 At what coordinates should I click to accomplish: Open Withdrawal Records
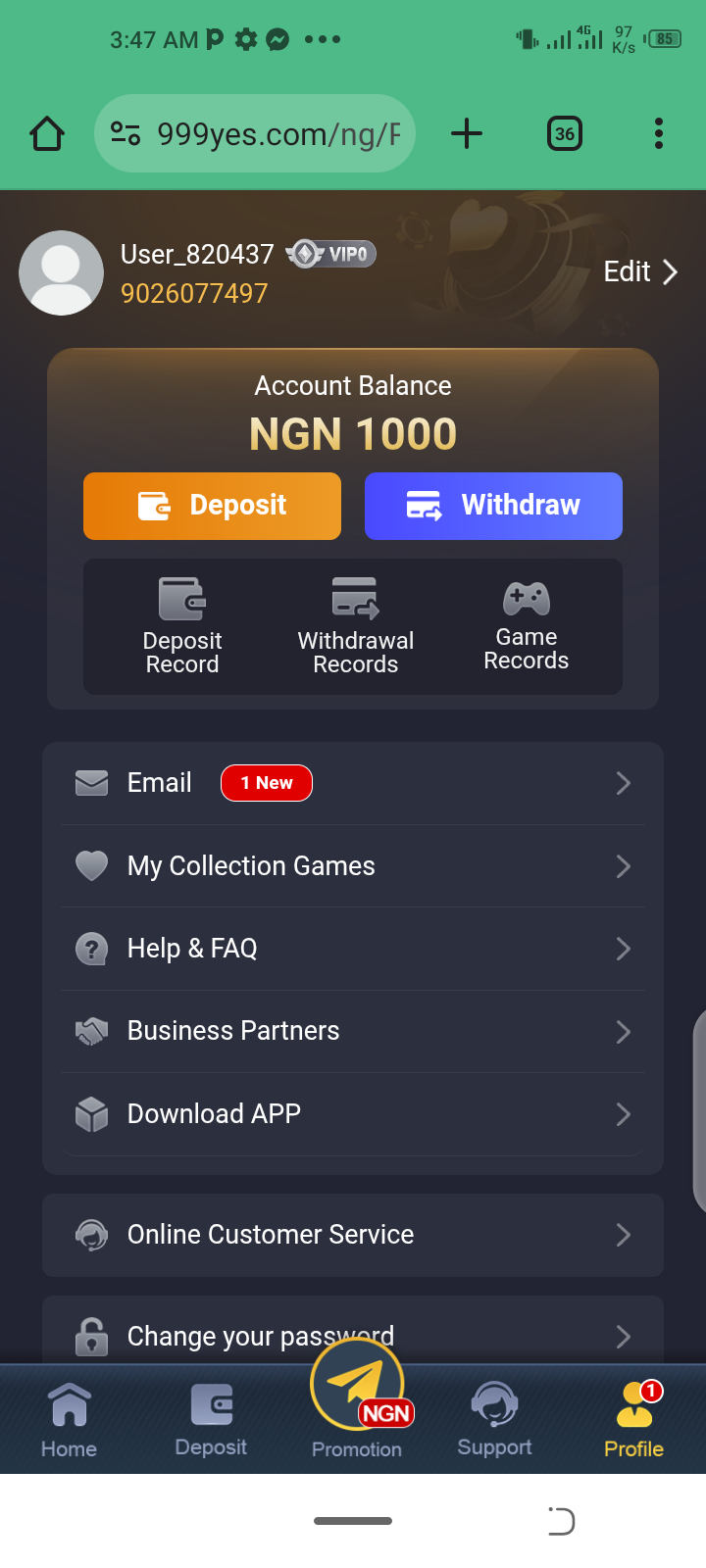pyautogui.click(x=355, y=627)
